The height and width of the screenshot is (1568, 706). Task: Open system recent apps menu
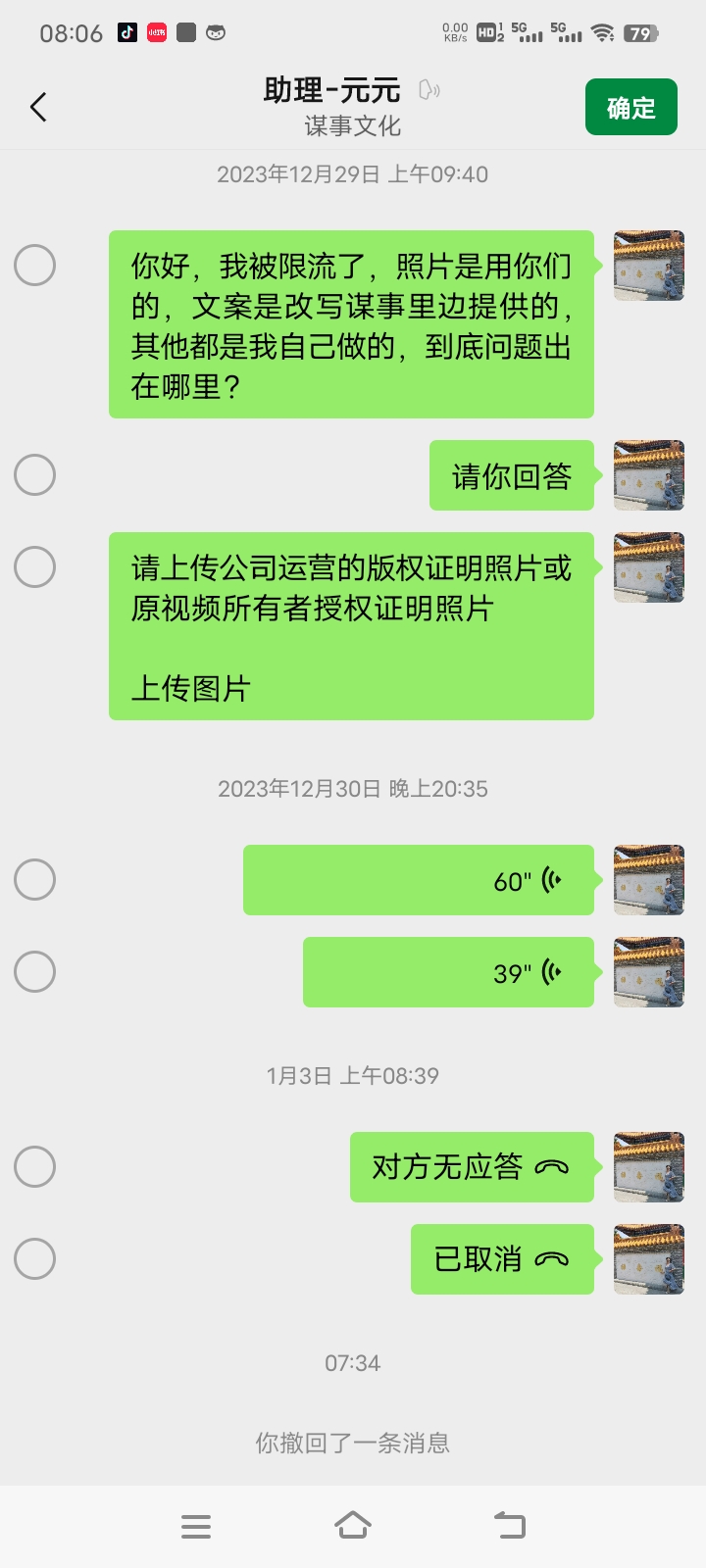point(196,1526)
